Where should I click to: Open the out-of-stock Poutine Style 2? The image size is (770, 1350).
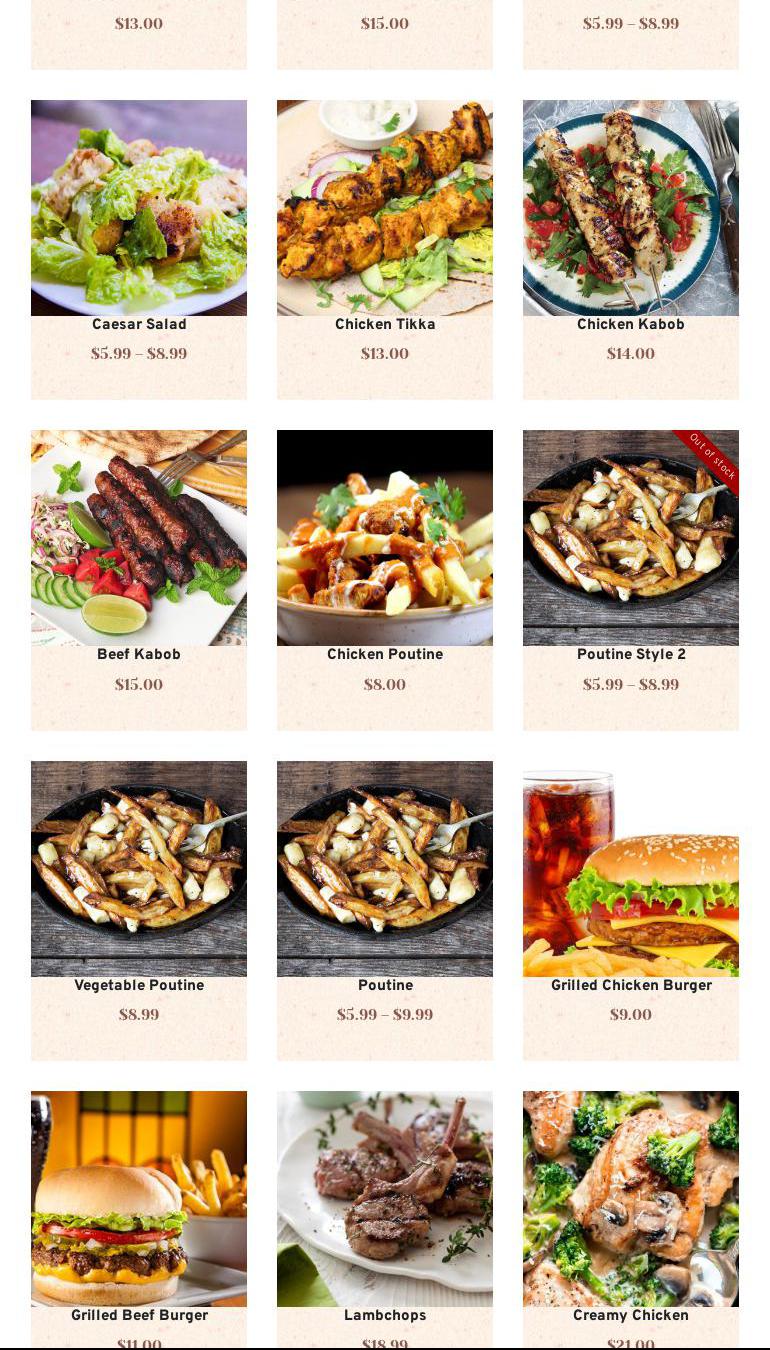click(631, 538)
